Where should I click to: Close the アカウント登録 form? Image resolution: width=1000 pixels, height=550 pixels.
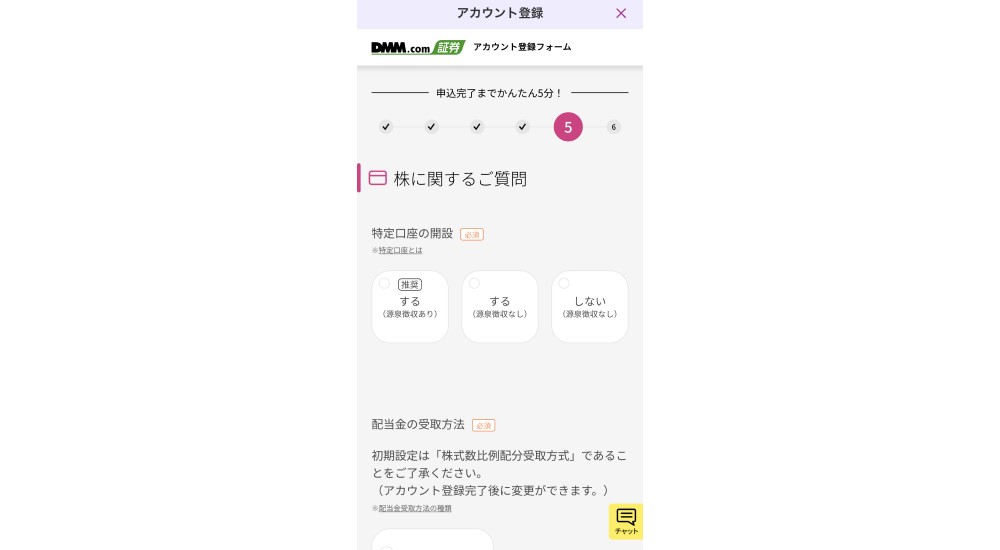(x=621, y=13)
